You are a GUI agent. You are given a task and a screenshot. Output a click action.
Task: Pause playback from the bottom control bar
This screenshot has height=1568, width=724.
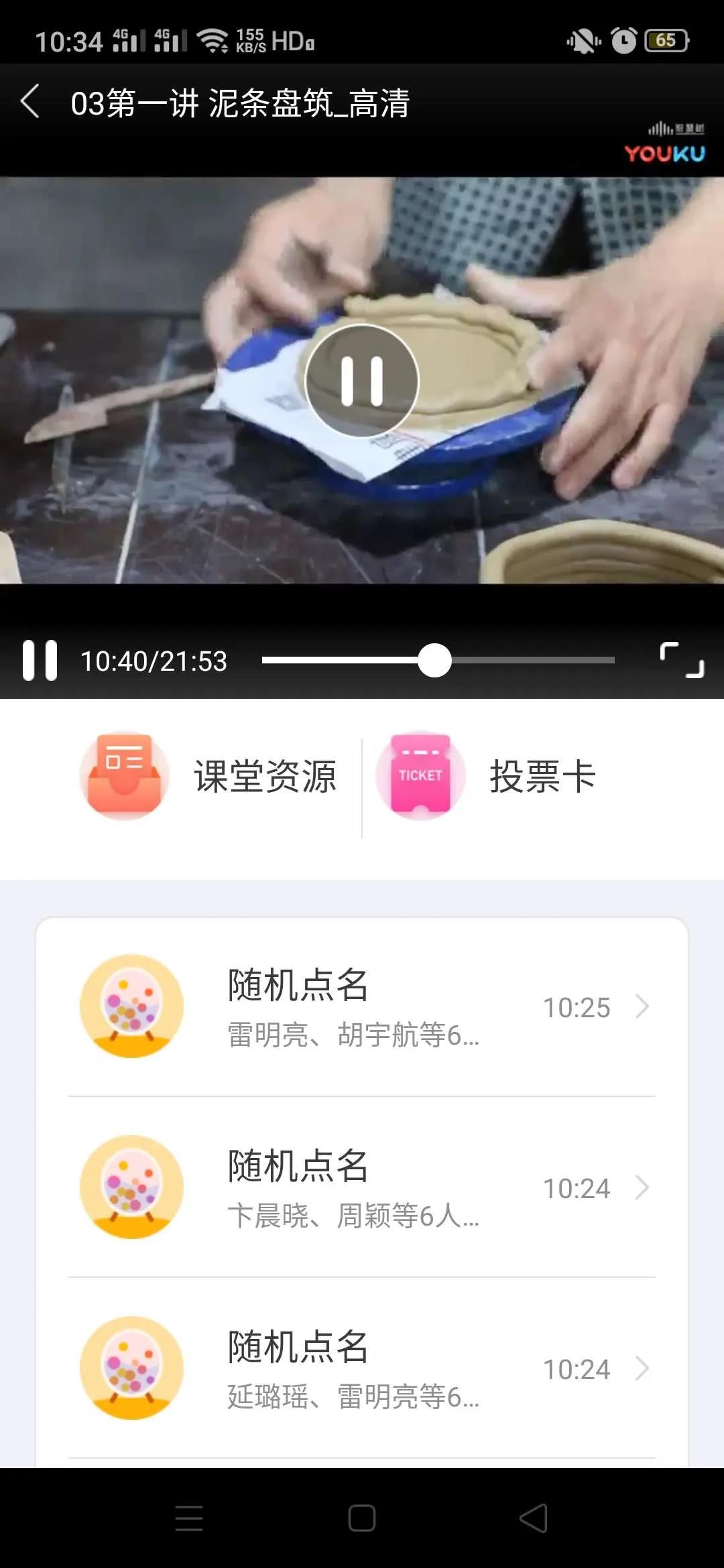coord(40,661)
